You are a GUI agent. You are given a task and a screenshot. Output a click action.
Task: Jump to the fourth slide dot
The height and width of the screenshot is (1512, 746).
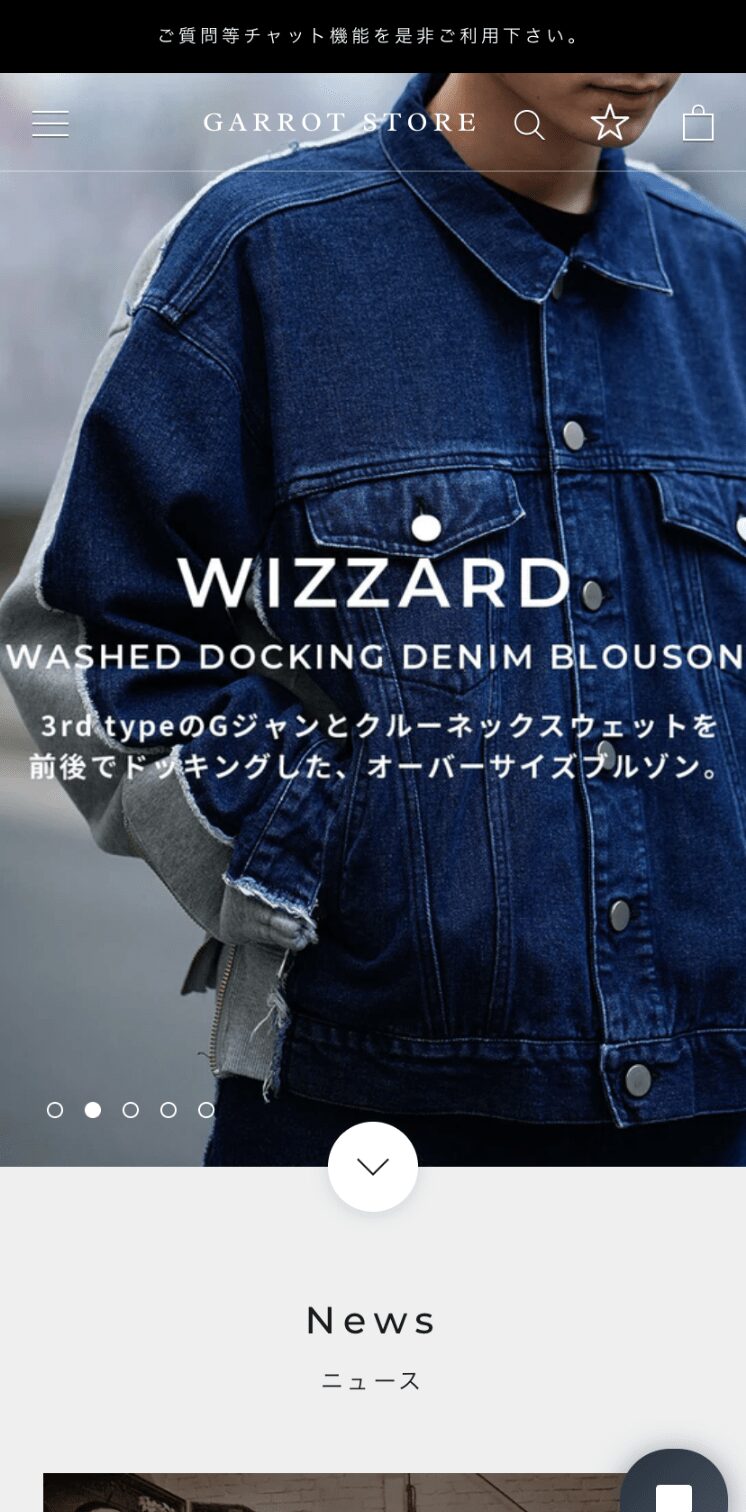[168, 1110]
